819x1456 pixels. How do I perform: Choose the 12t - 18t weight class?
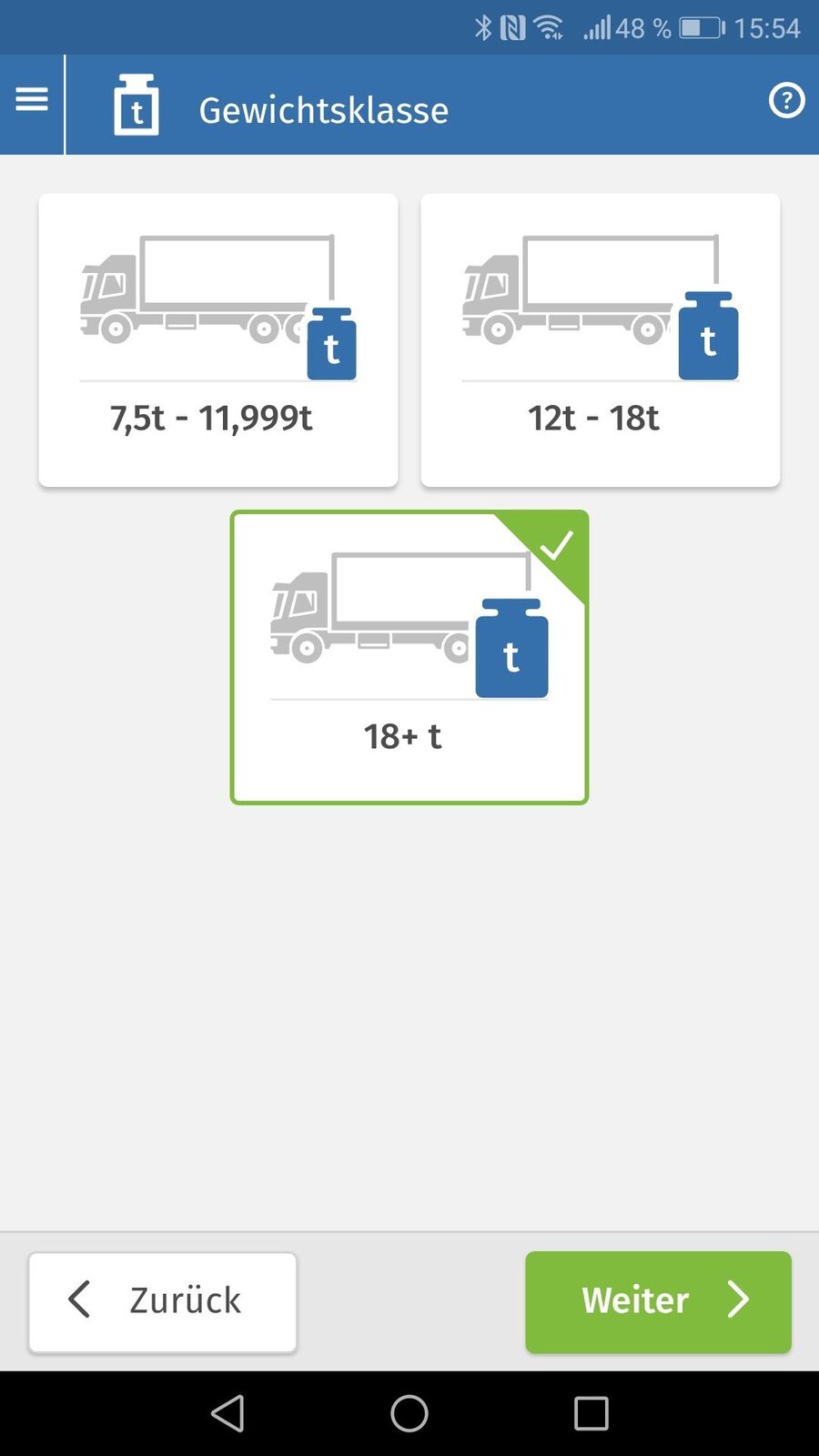pyautogui.click(x=601, y=340)
